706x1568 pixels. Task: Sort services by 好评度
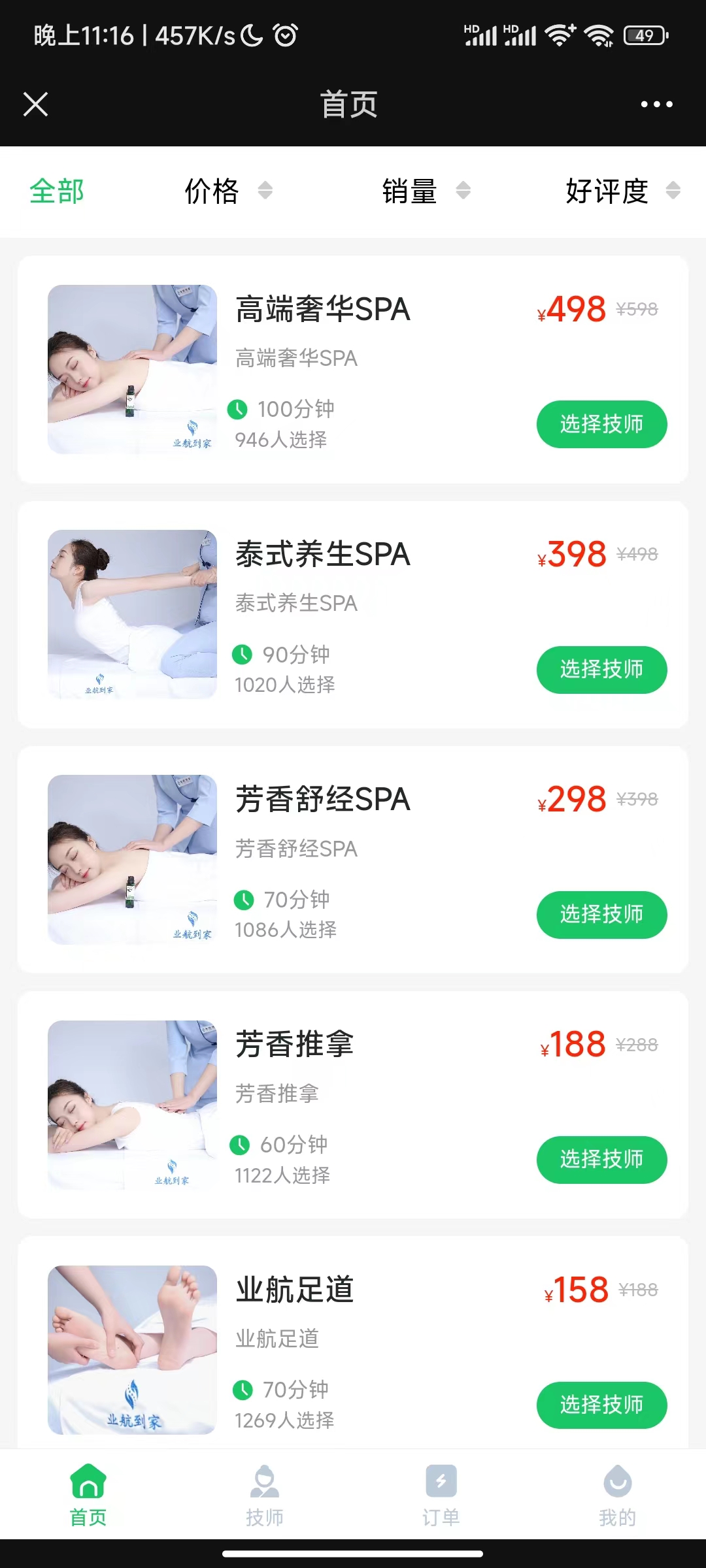(x=622, y=191)
